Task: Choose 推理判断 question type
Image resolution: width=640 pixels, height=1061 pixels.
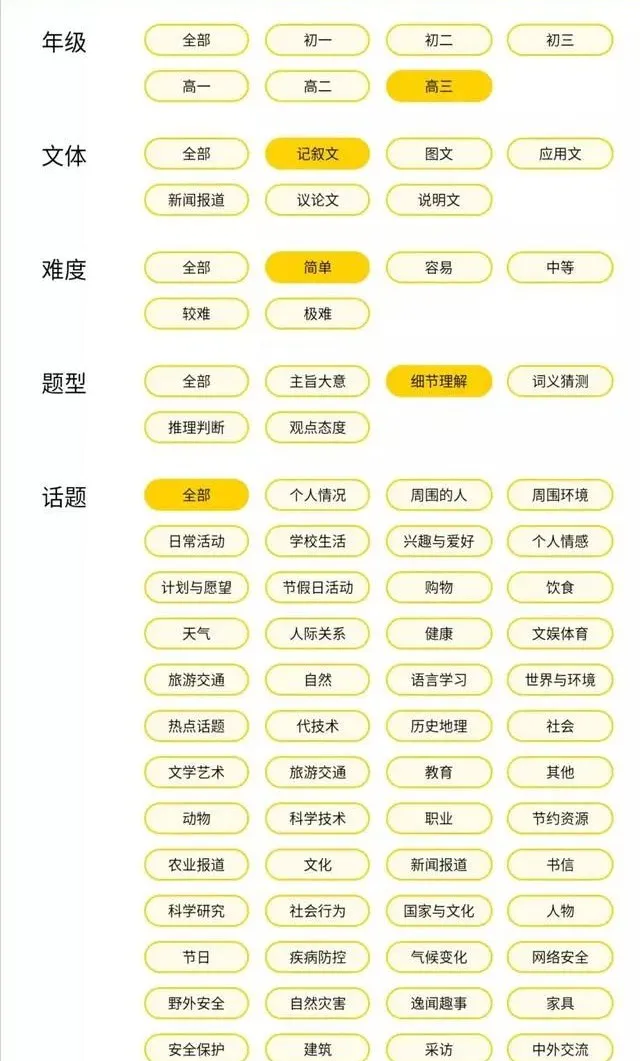Action: (x=196, y=427)
